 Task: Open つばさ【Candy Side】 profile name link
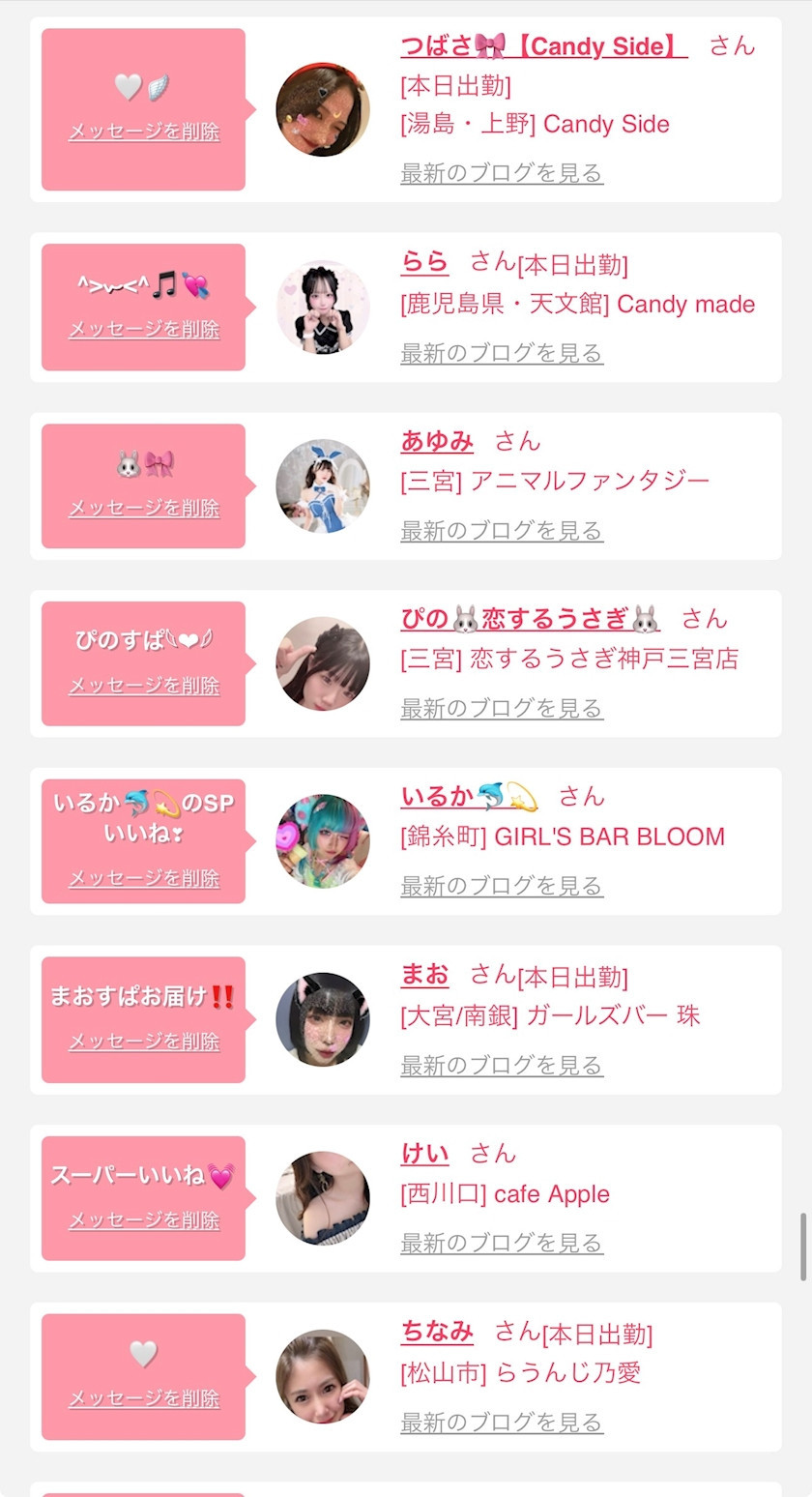tap(543, 46)
